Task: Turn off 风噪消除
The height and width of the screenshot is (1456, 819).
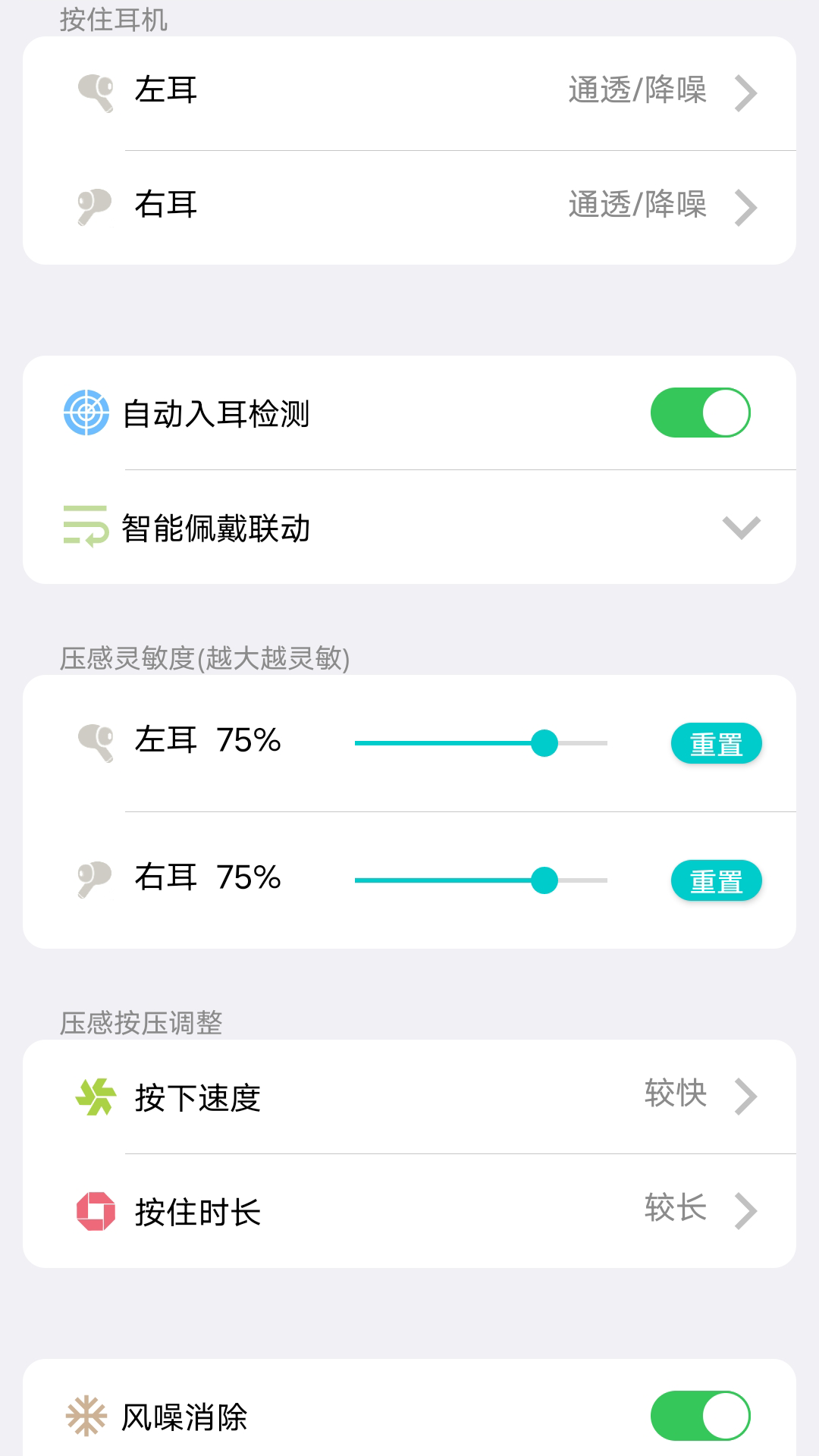Action: coord(699,1415)
